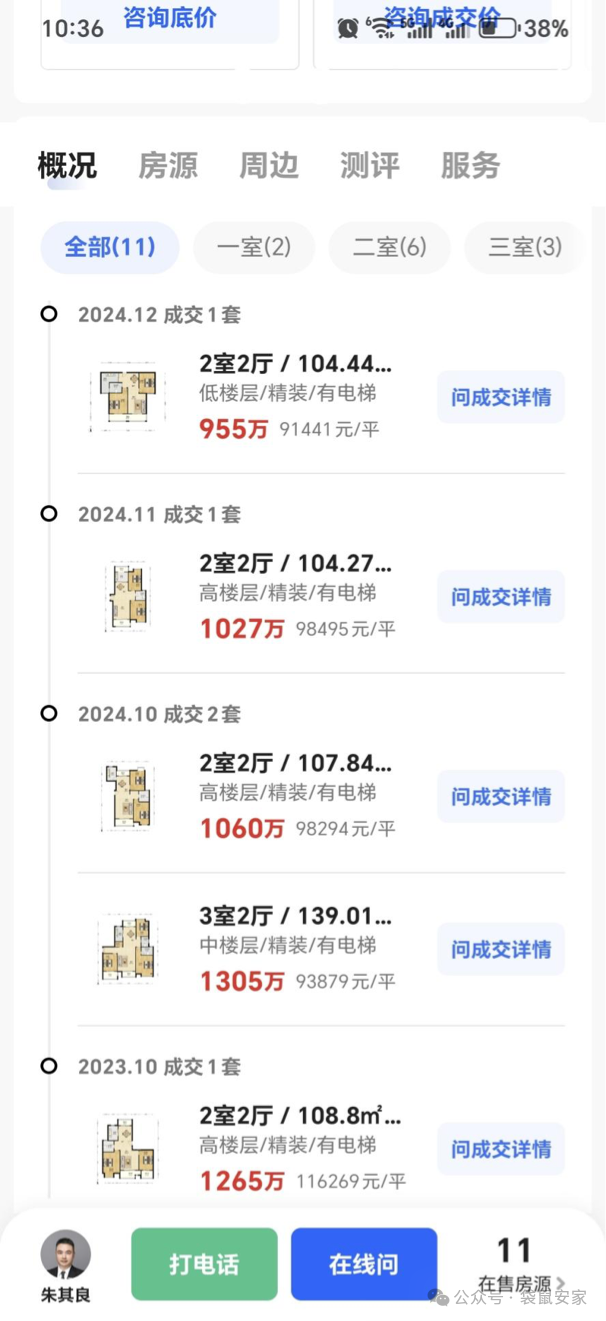Image resolution: width=606 pixels, height=1321 pixels.
Task: Ask deal details for the 1265万 listing
Action: point(500,1149)
